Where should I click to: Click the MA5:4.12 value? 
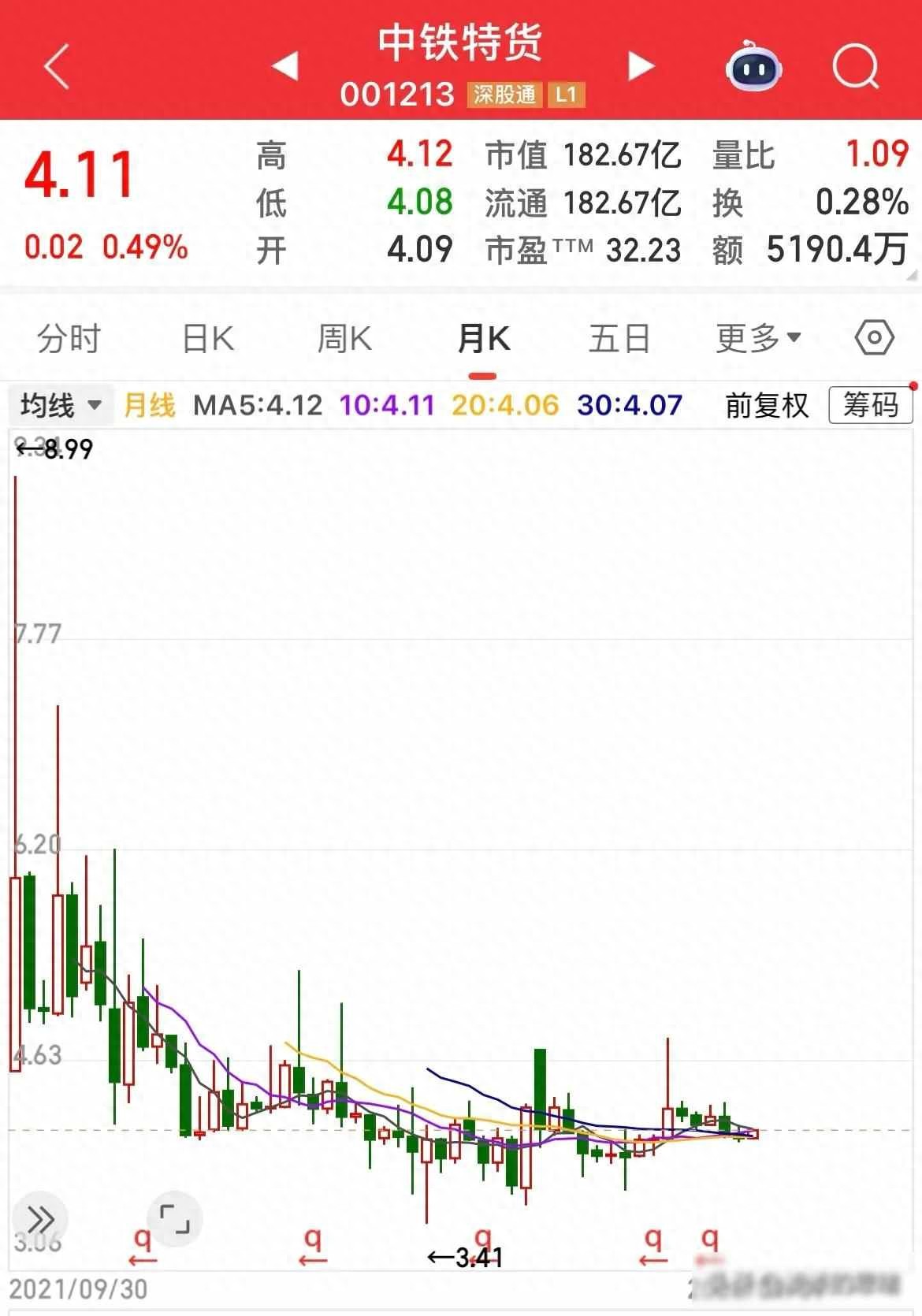click(258, 406)
